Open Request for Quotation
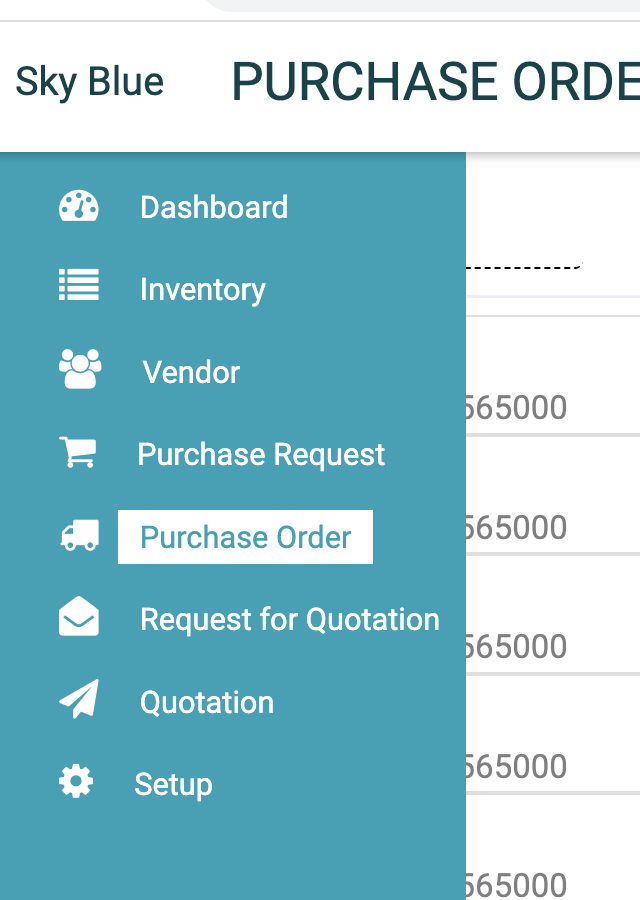640x900 pixels. tap(289, 620)
